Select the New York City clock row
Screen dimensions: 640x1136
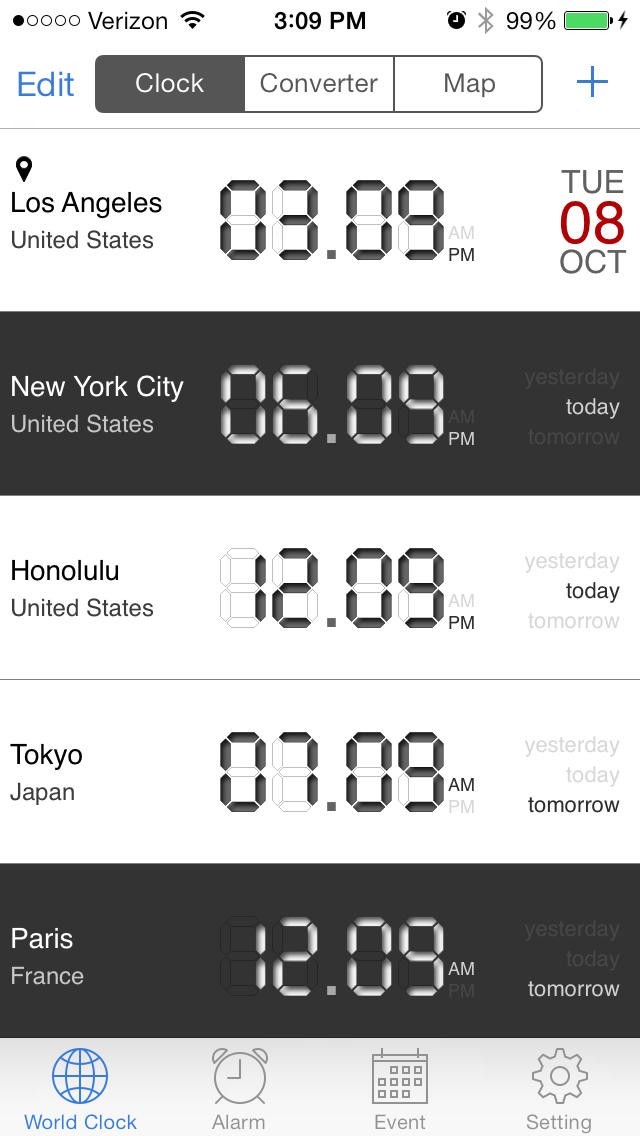320,404
